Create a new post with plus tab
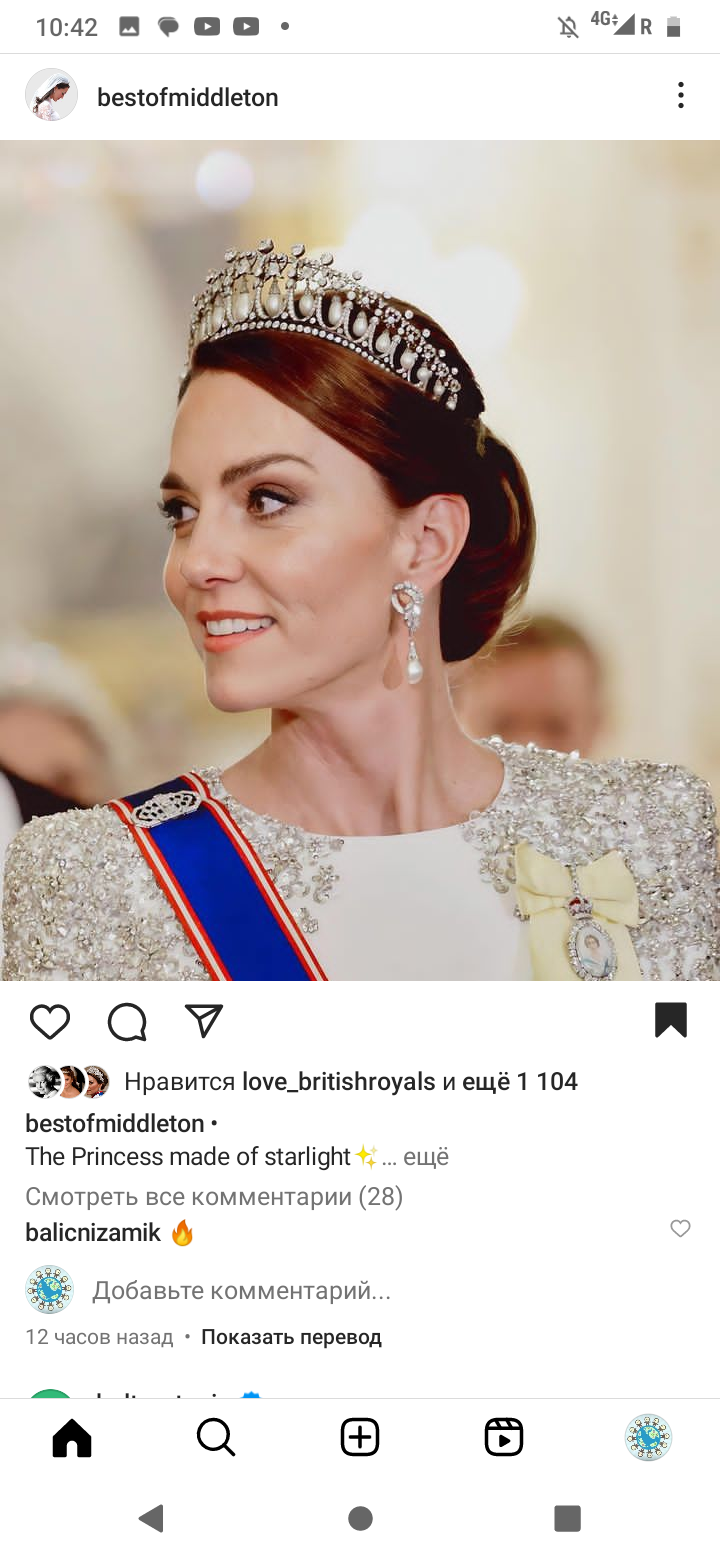Viewport: 720px width, 1560px height. pos(360,1438)
